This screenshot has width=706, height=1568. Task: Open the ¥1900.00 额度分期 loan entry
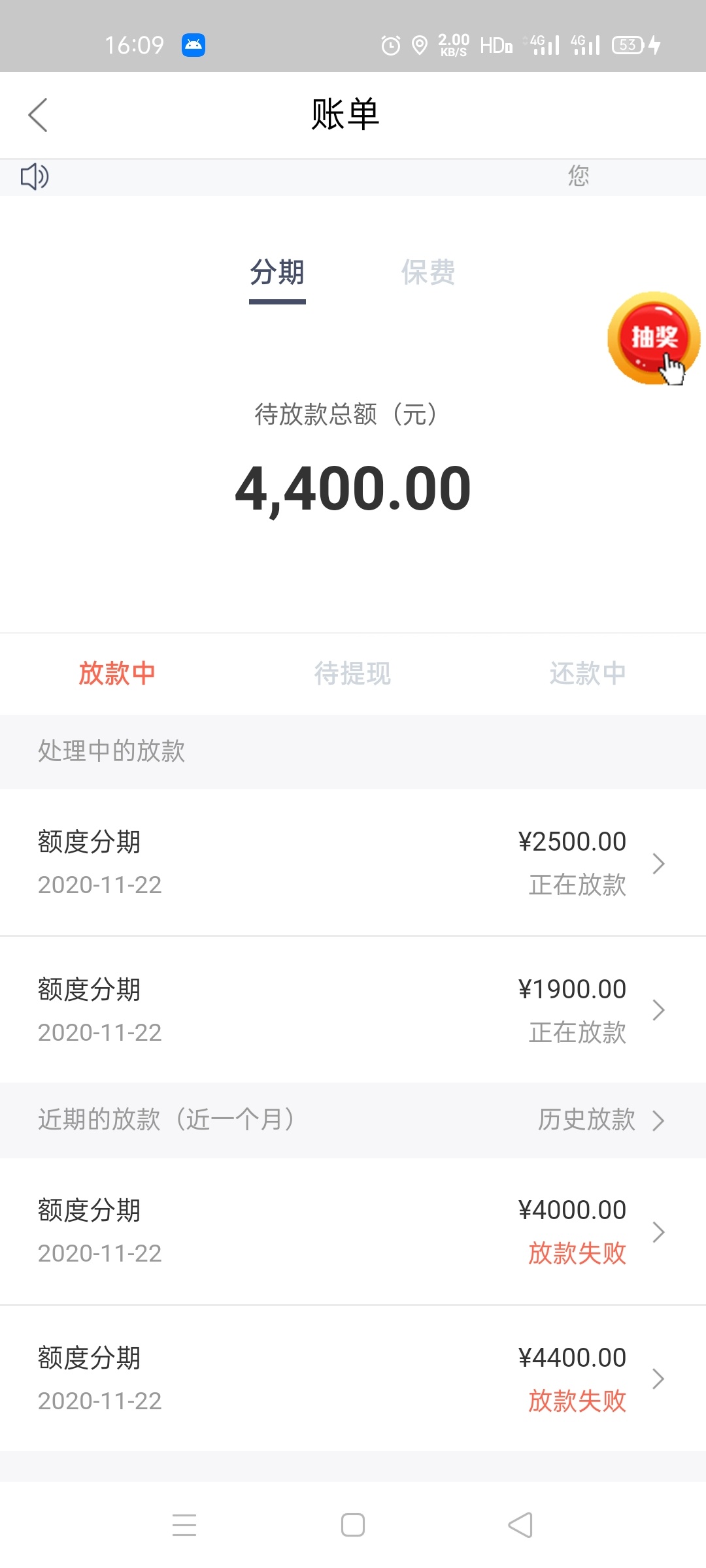click(353, 1010)
